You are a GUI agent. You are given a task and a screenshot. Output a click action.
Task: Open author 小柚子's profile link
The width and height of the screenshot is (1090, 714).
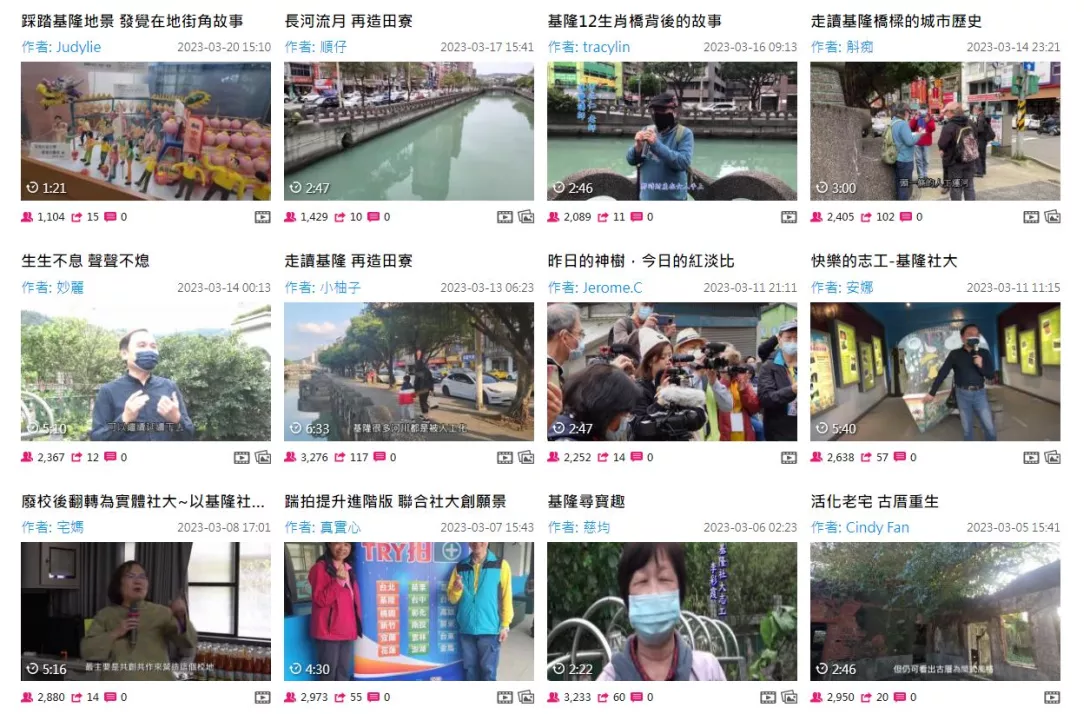point(340,287)
